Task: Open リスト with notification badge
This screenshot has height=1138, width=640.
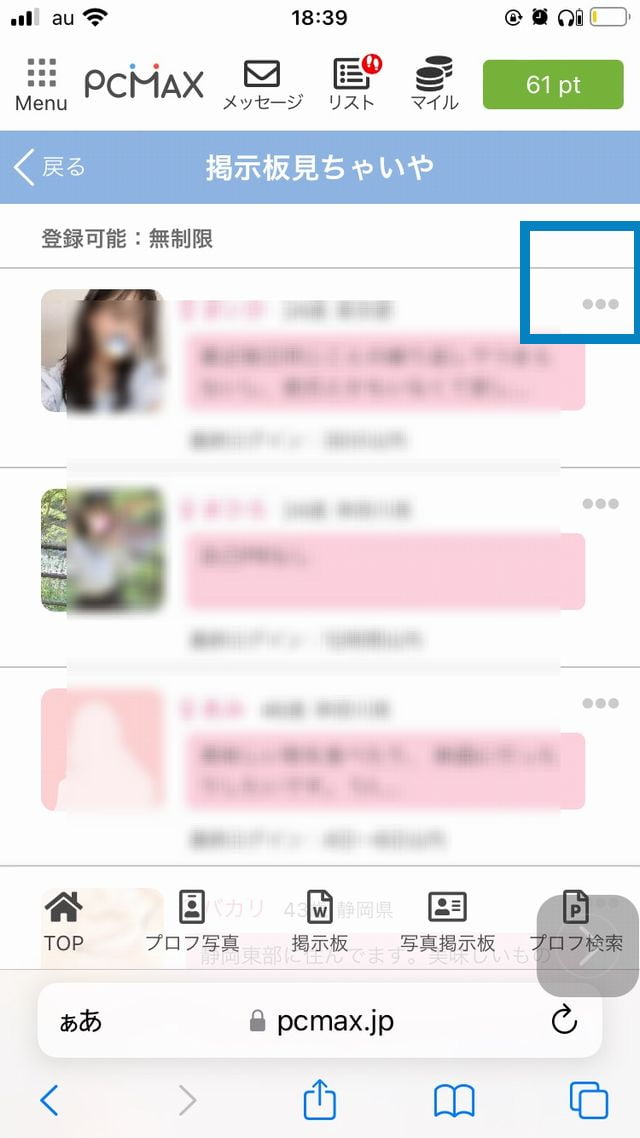Action: pyautogui.click(x=352, y=85)
